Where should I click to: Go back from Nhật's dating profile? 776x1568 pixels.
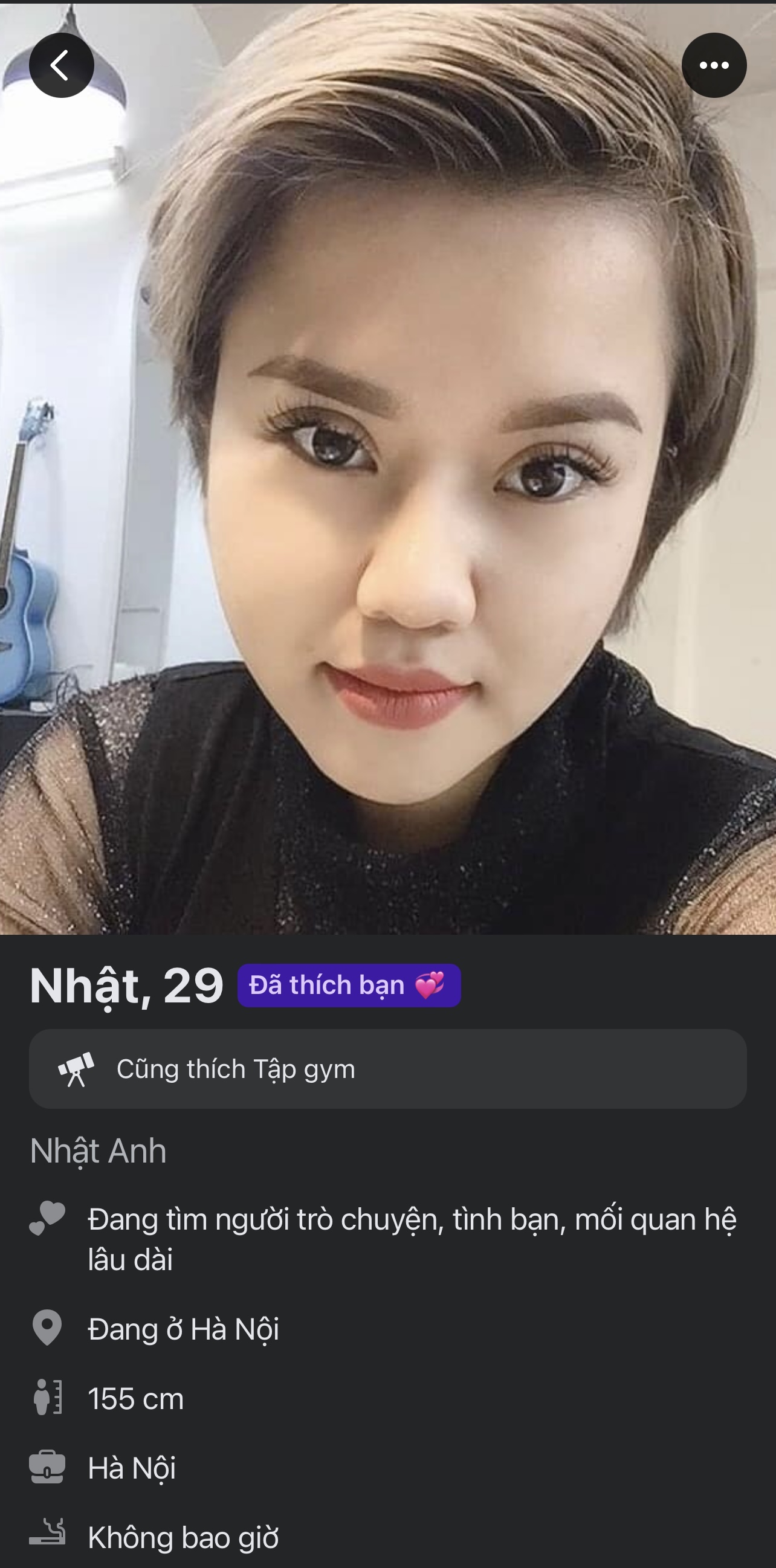point(62,65)
